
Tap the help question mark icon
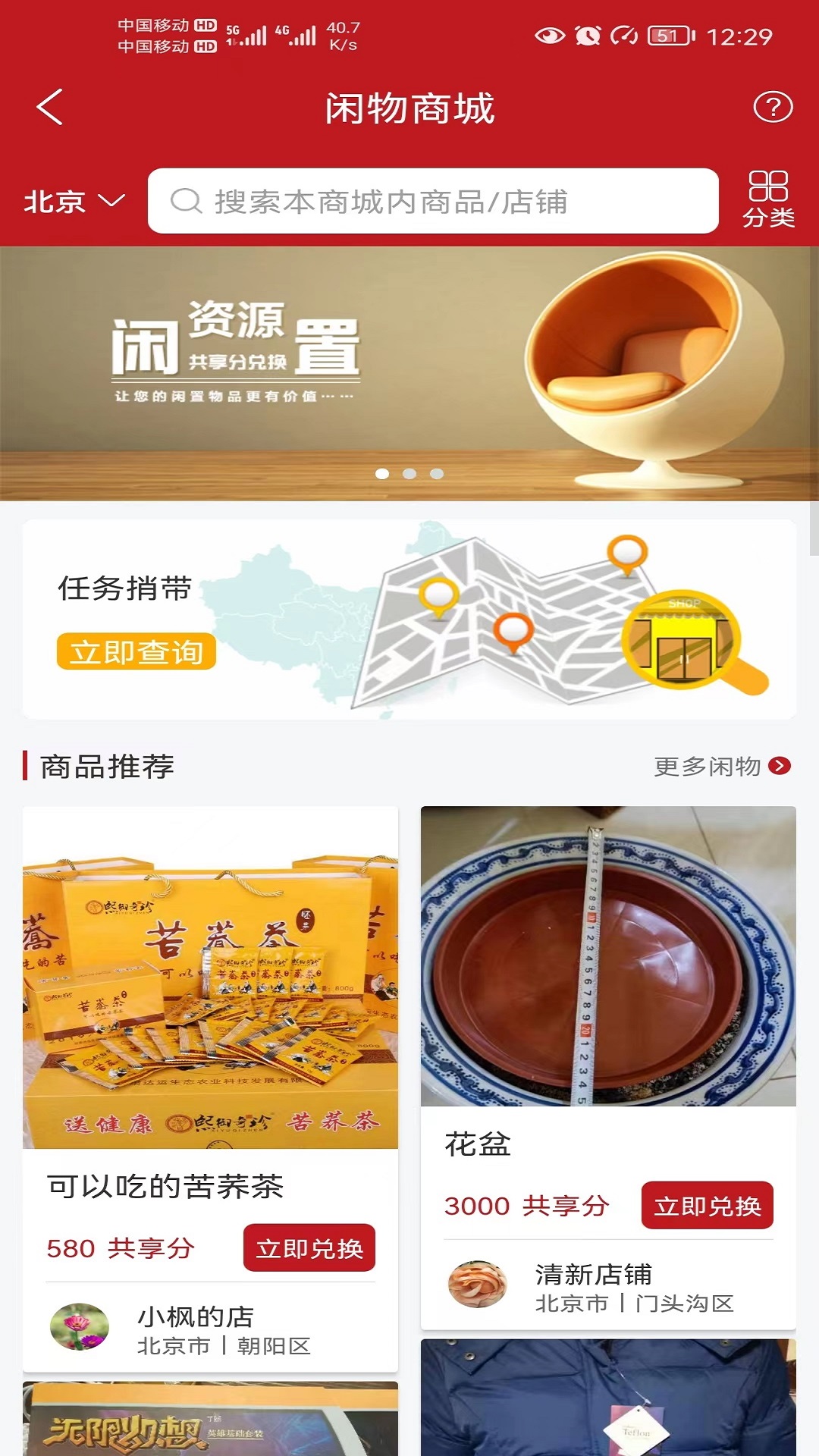(x=773, y=106)
